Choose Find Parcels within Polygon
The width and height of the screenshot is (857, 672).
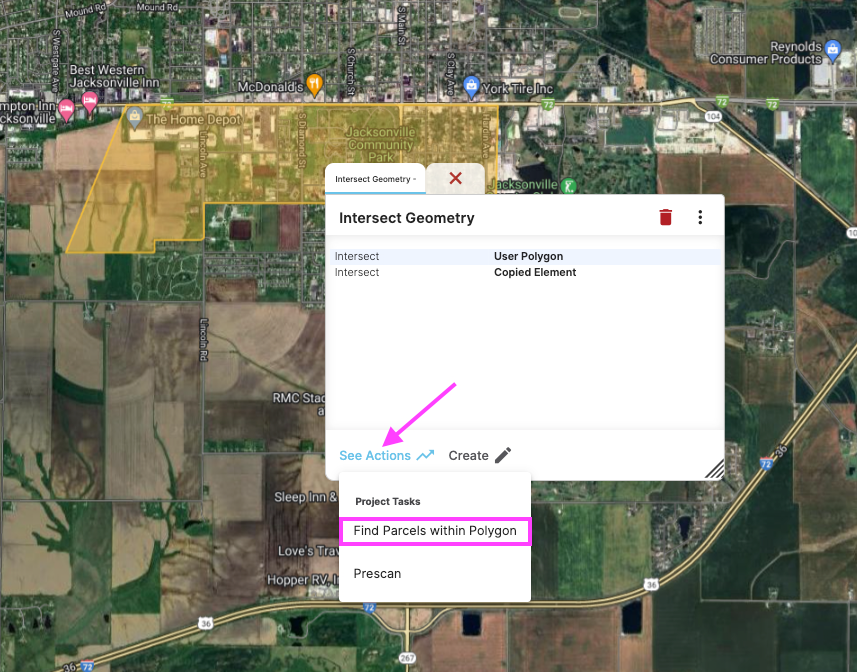click(435, 531)
